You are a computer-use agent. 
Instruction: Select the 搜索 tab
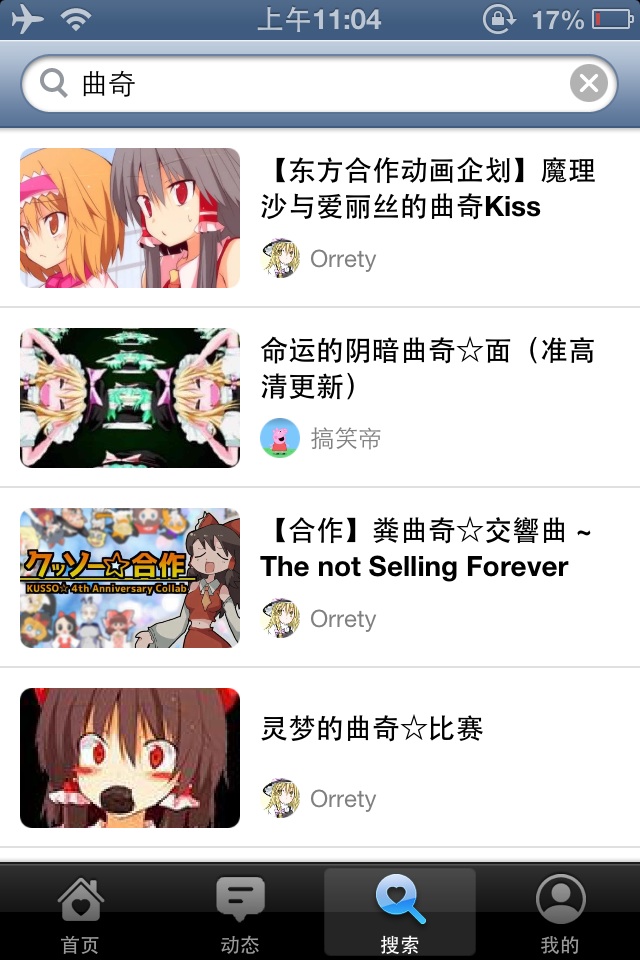point(400,912)
